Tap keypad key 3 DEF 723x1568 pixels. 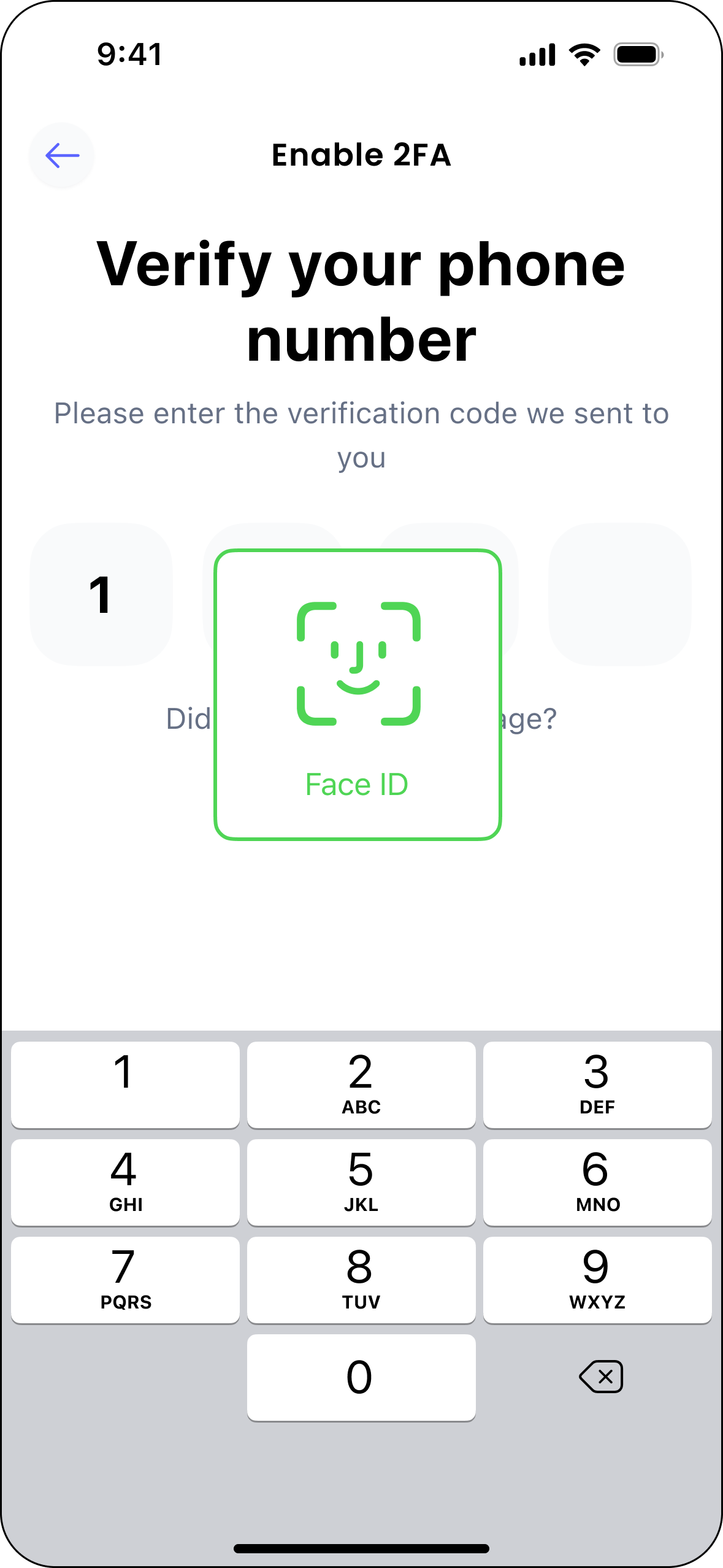point(597,1085)
